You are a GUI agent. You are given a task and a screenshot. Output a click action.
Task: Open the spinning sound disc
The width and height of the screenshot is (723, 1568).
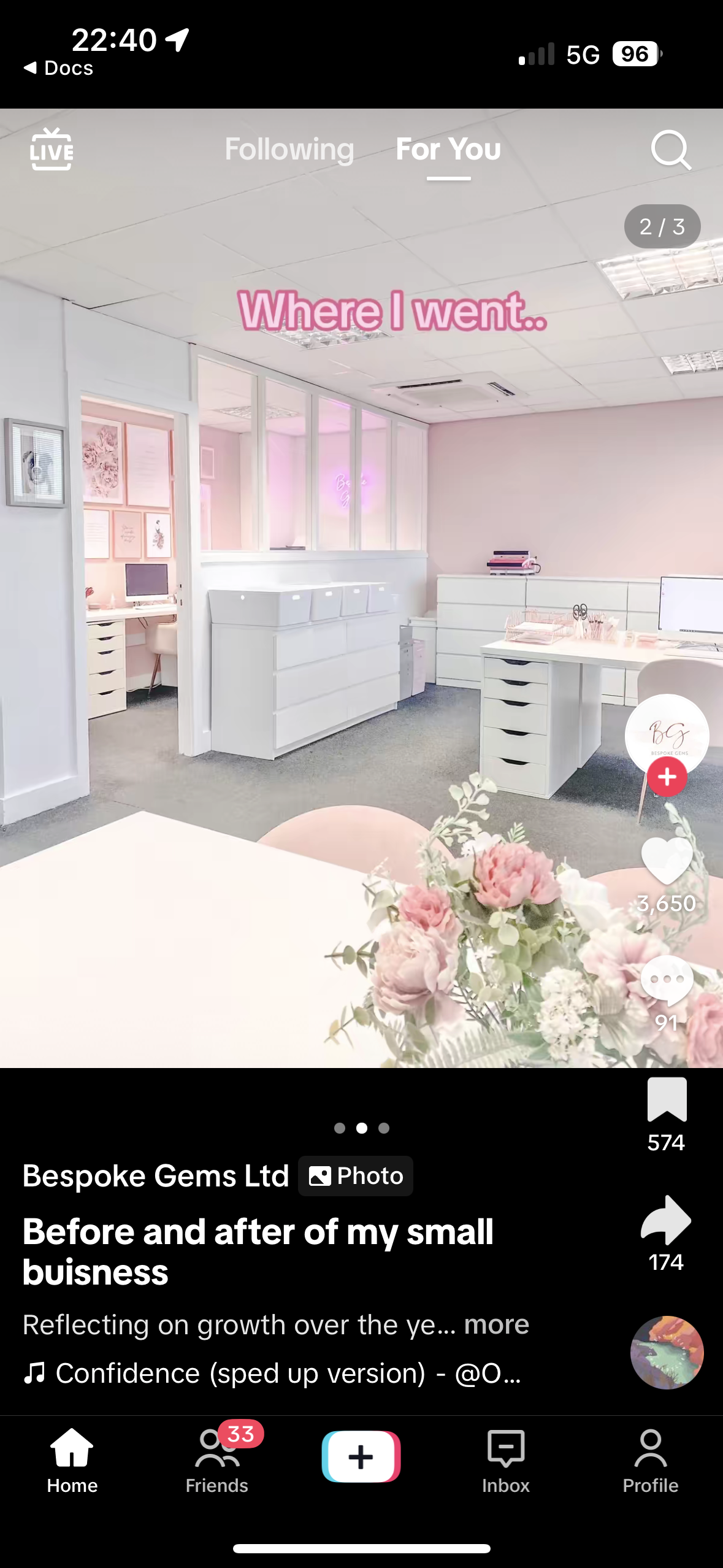(x=667, y=1353)
